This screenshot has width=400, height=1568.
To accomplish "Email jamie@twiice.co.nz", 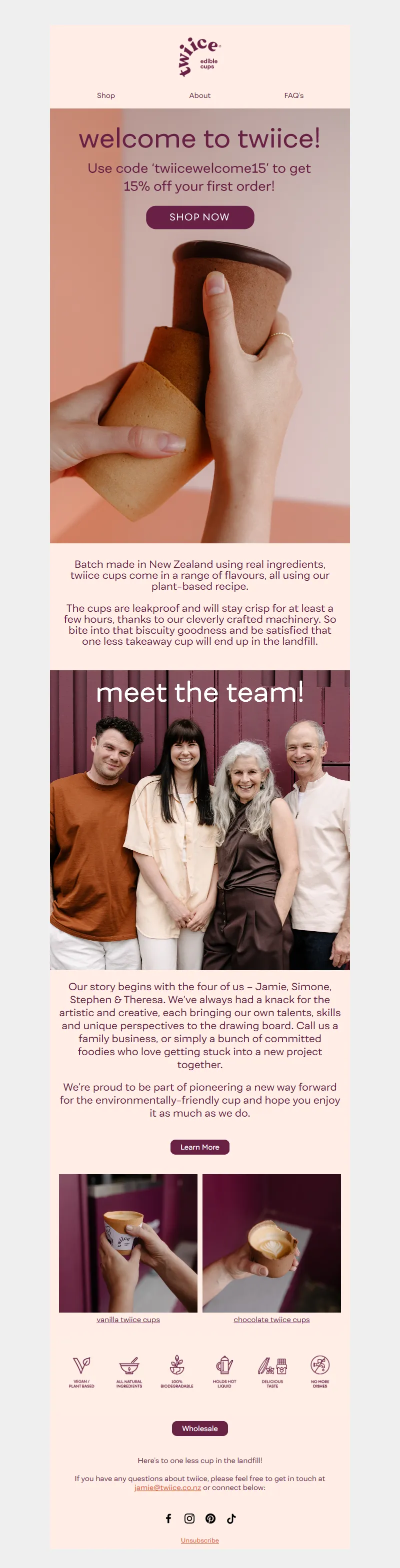I will point(167,1488).
